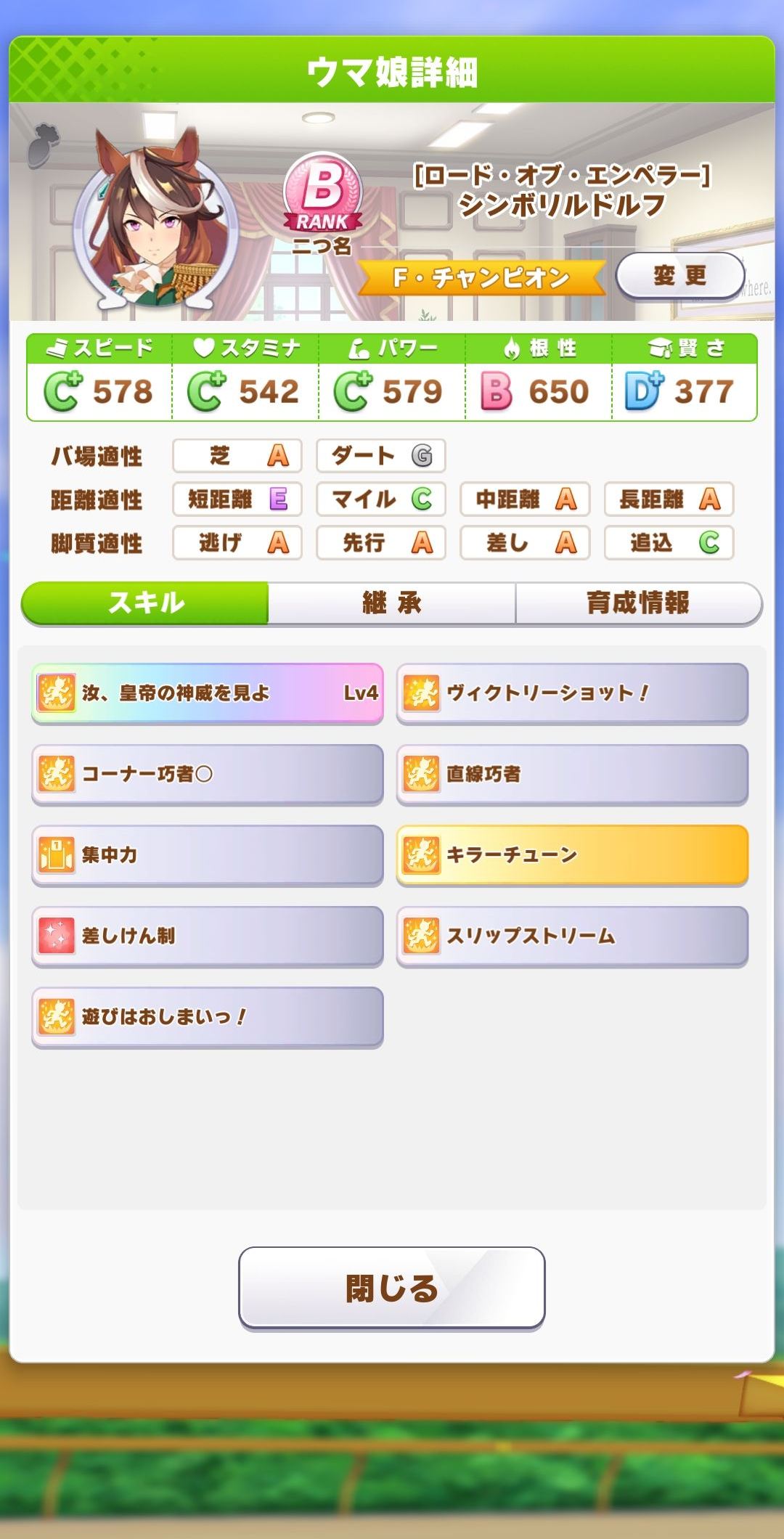Viewport: 784px width, 1539px height.
Task: View the 差しけん制 skill
Action: [x=208, y=936]
